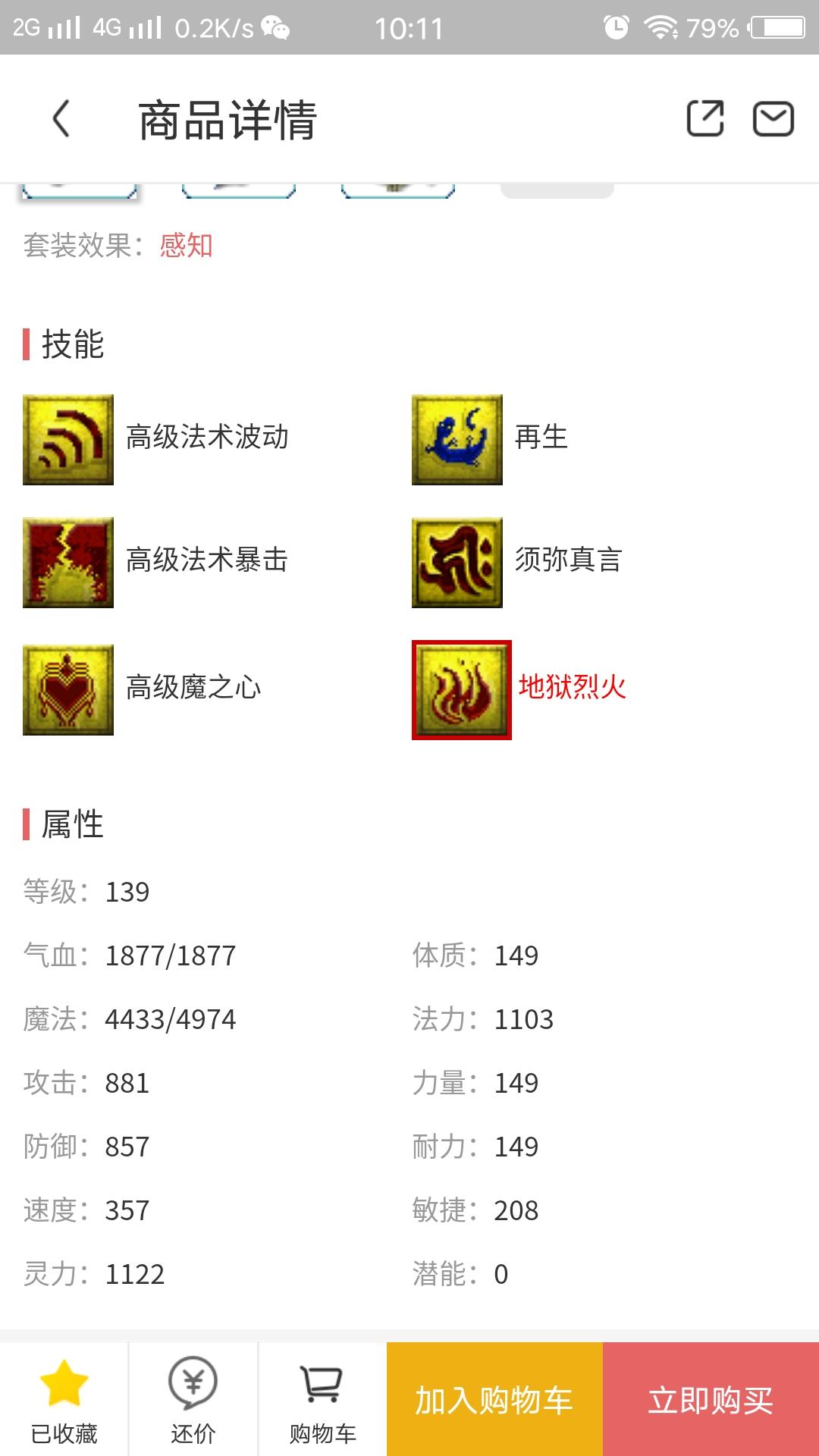This screenshot has height=1456, width=819.
Task: Share this product listing
Action: pyautogui.click(x=704, y=119)
